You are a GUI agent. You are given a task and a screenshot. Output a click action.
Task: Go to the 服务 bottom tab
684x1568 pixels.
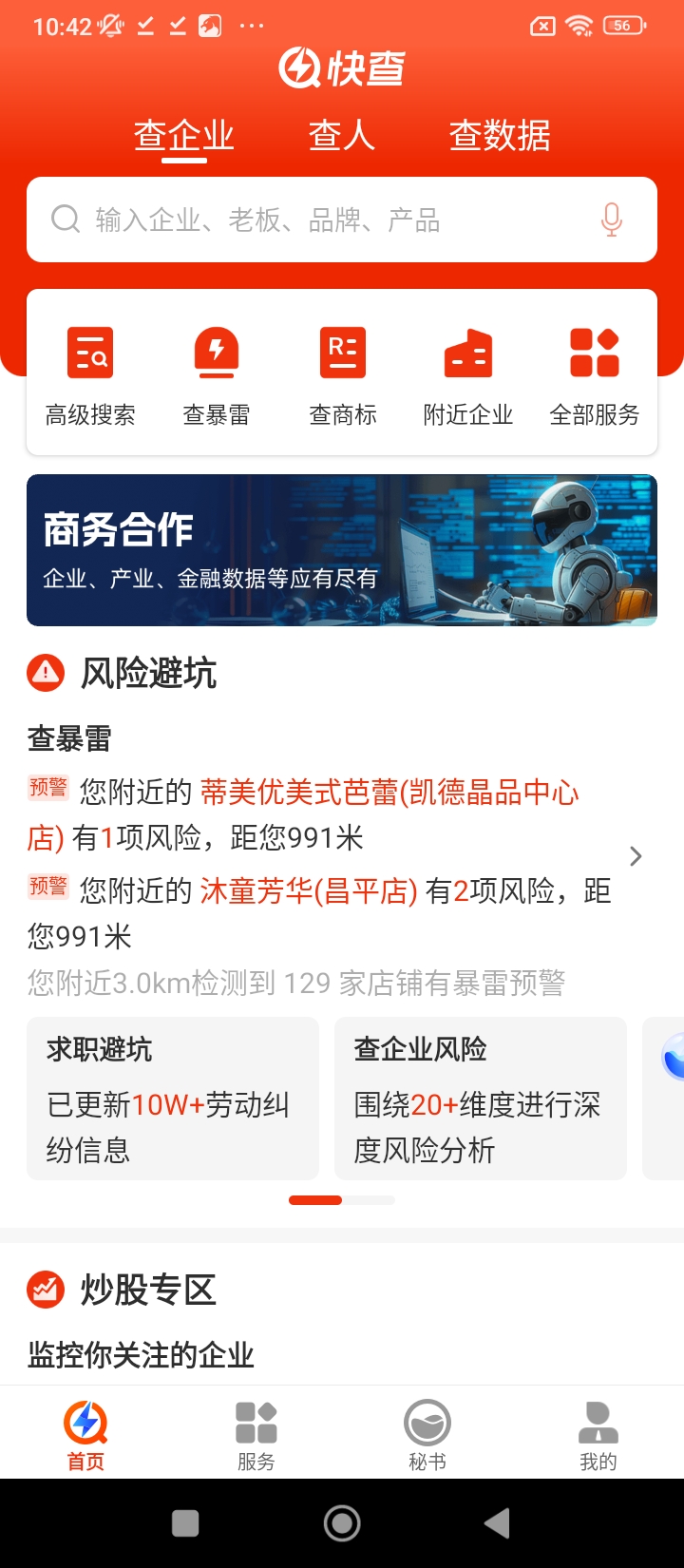tap(256, 1435)
